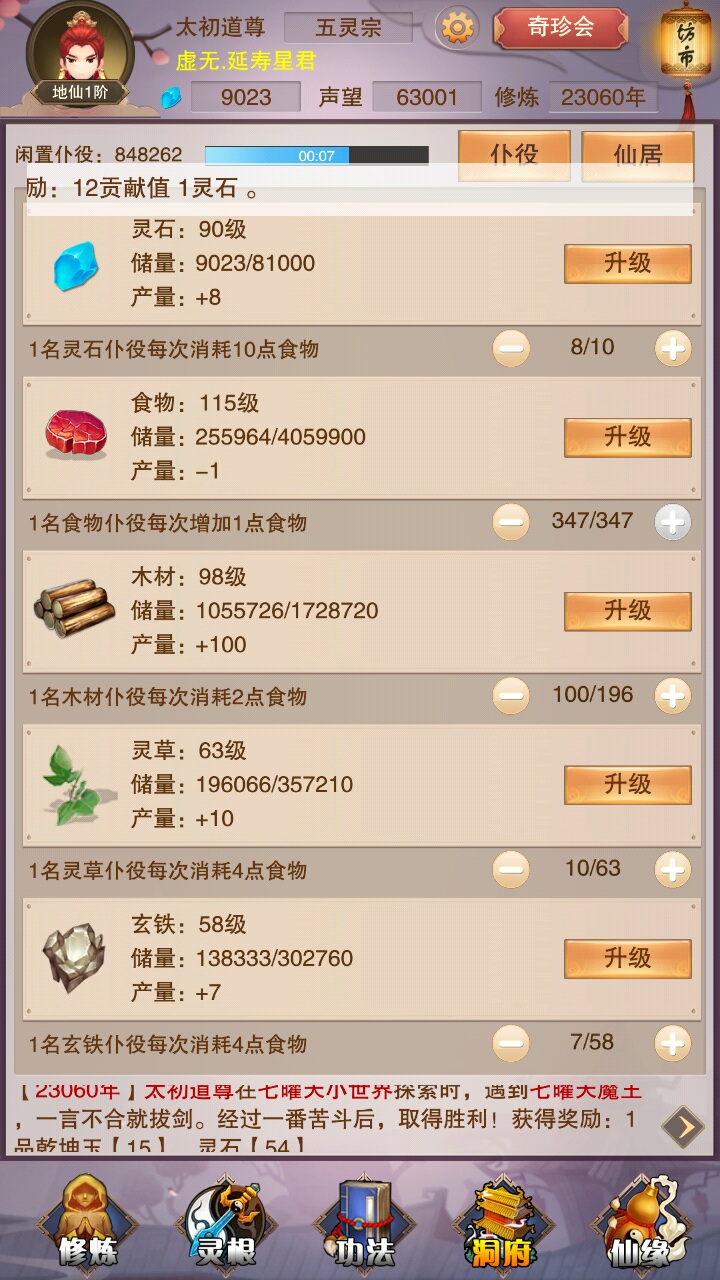The width and height of the screenshot is (720, 1280).
Task: Open the 奇珍会 button
Action: pos(560,27)
